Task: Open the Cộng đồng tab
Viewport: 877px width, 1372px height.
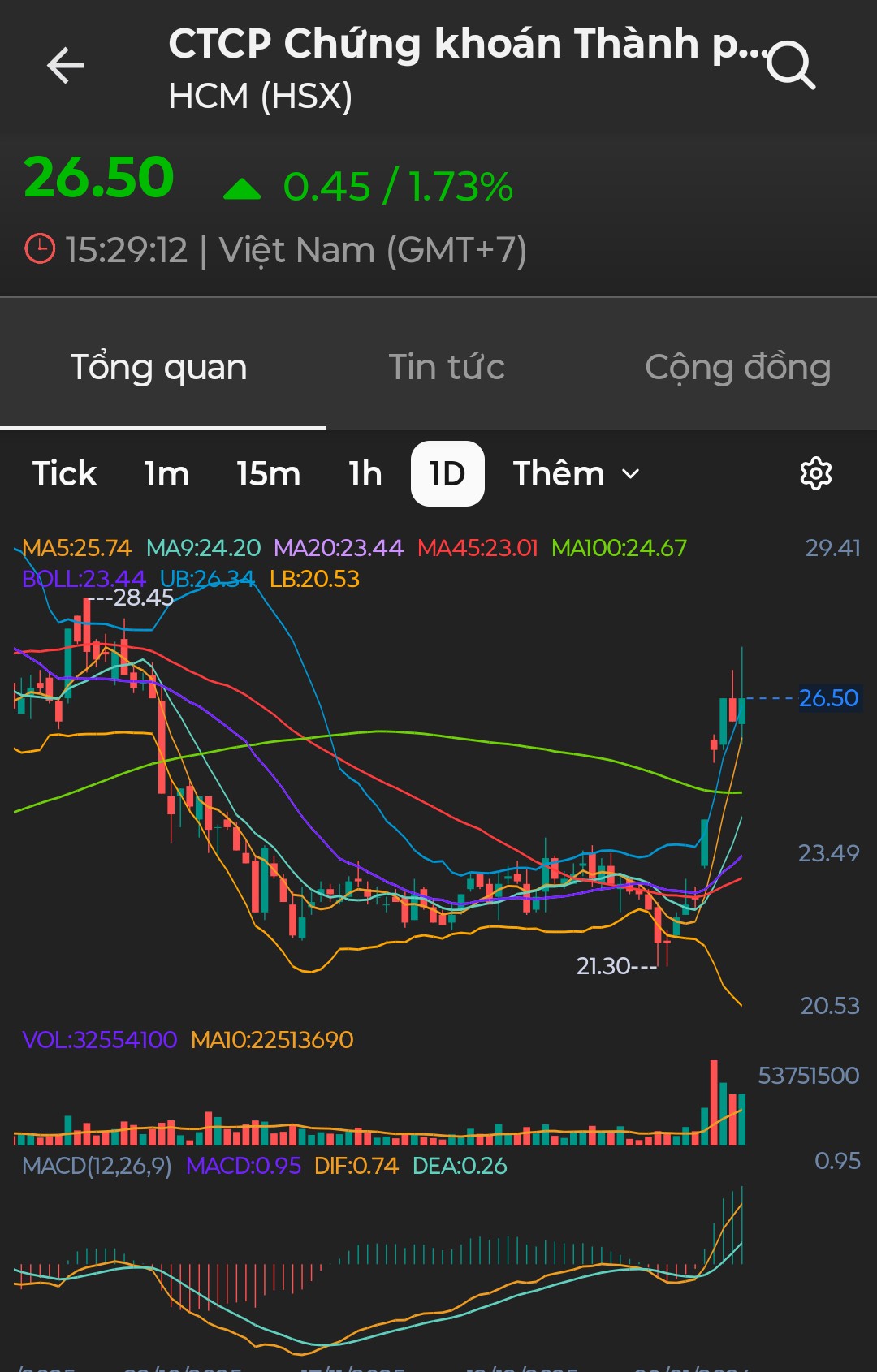Action: tap(737, 367)
